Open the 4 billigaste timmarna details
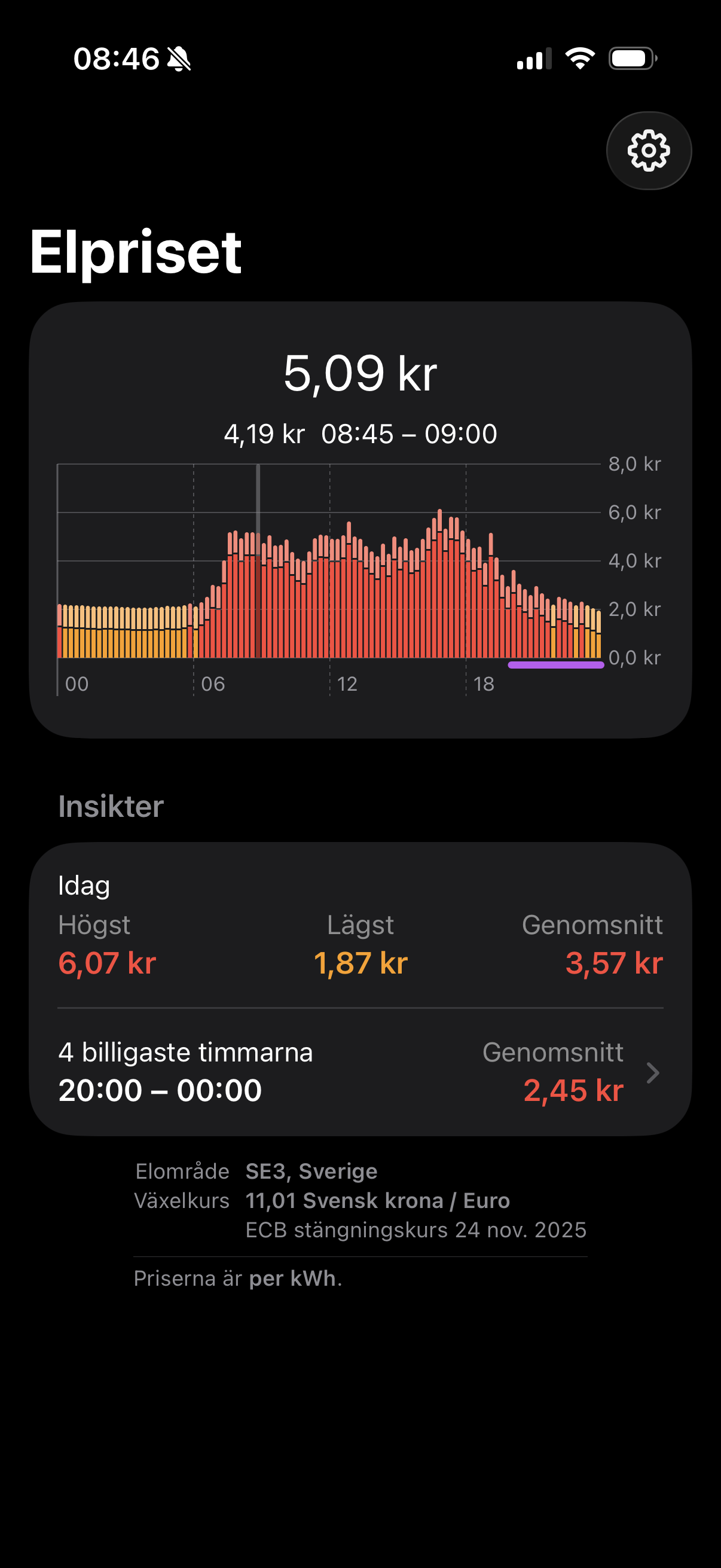This screenshot has height=1568, width=721. click(359, 1072)
